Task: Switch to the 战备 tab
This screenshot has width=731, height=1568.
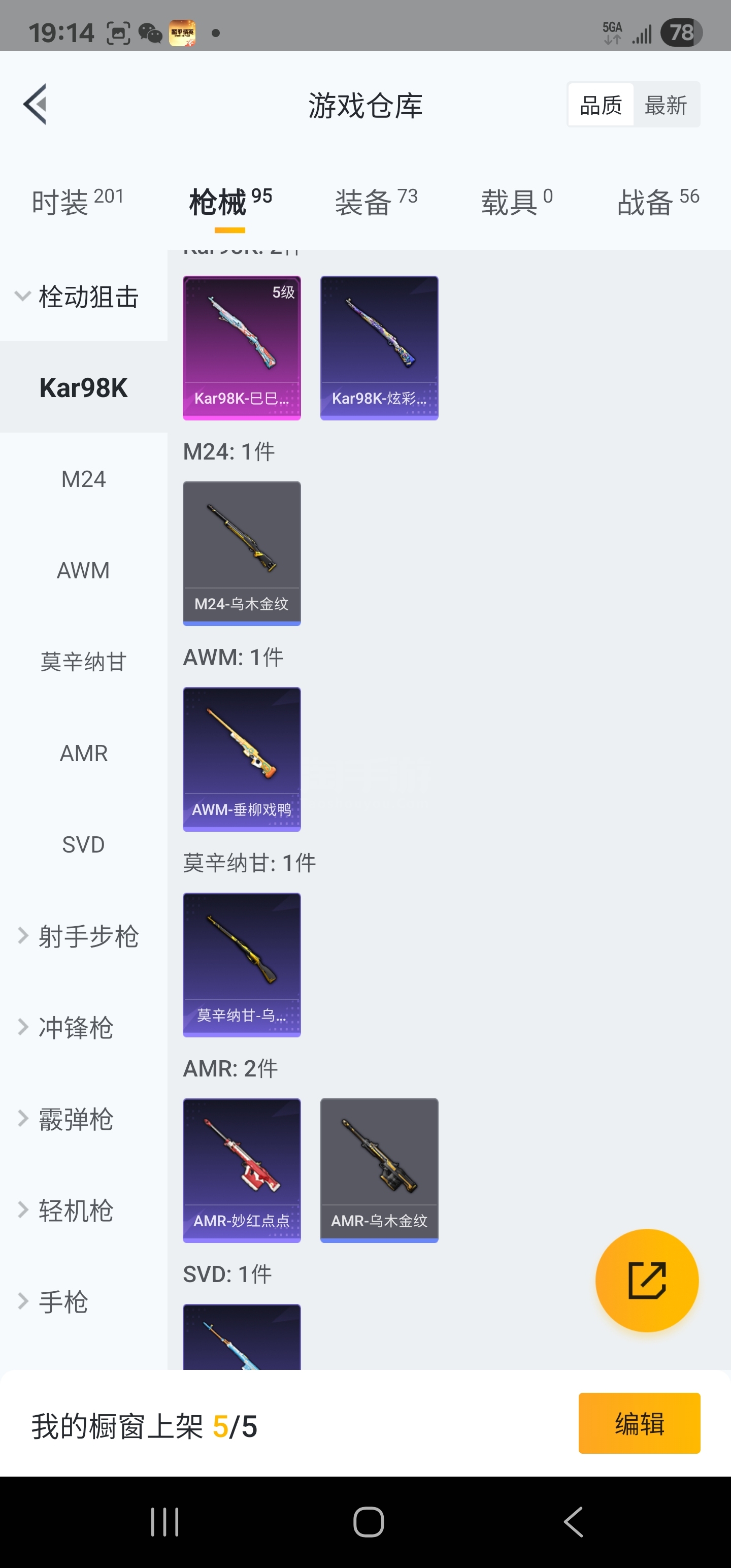Action: 657,202
